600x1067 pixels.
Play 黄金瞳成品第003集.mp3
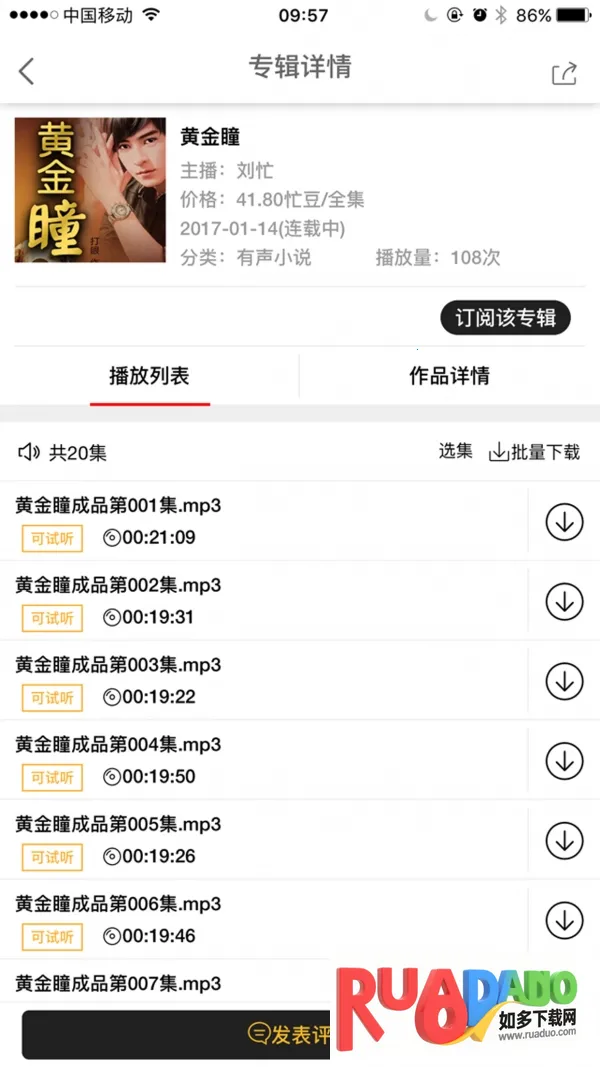119,666
